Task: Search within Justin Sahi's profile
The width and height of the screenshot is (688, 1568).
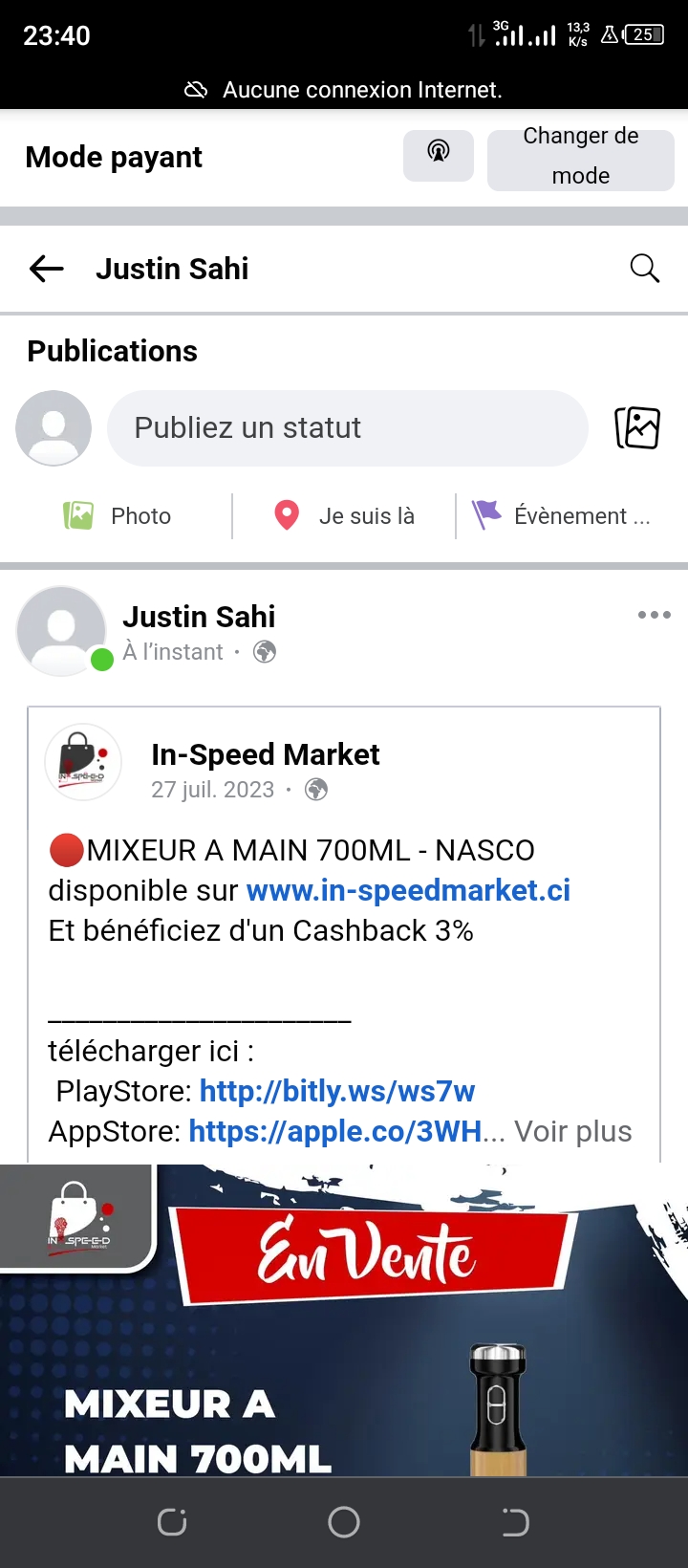Action: pos(645,269)
